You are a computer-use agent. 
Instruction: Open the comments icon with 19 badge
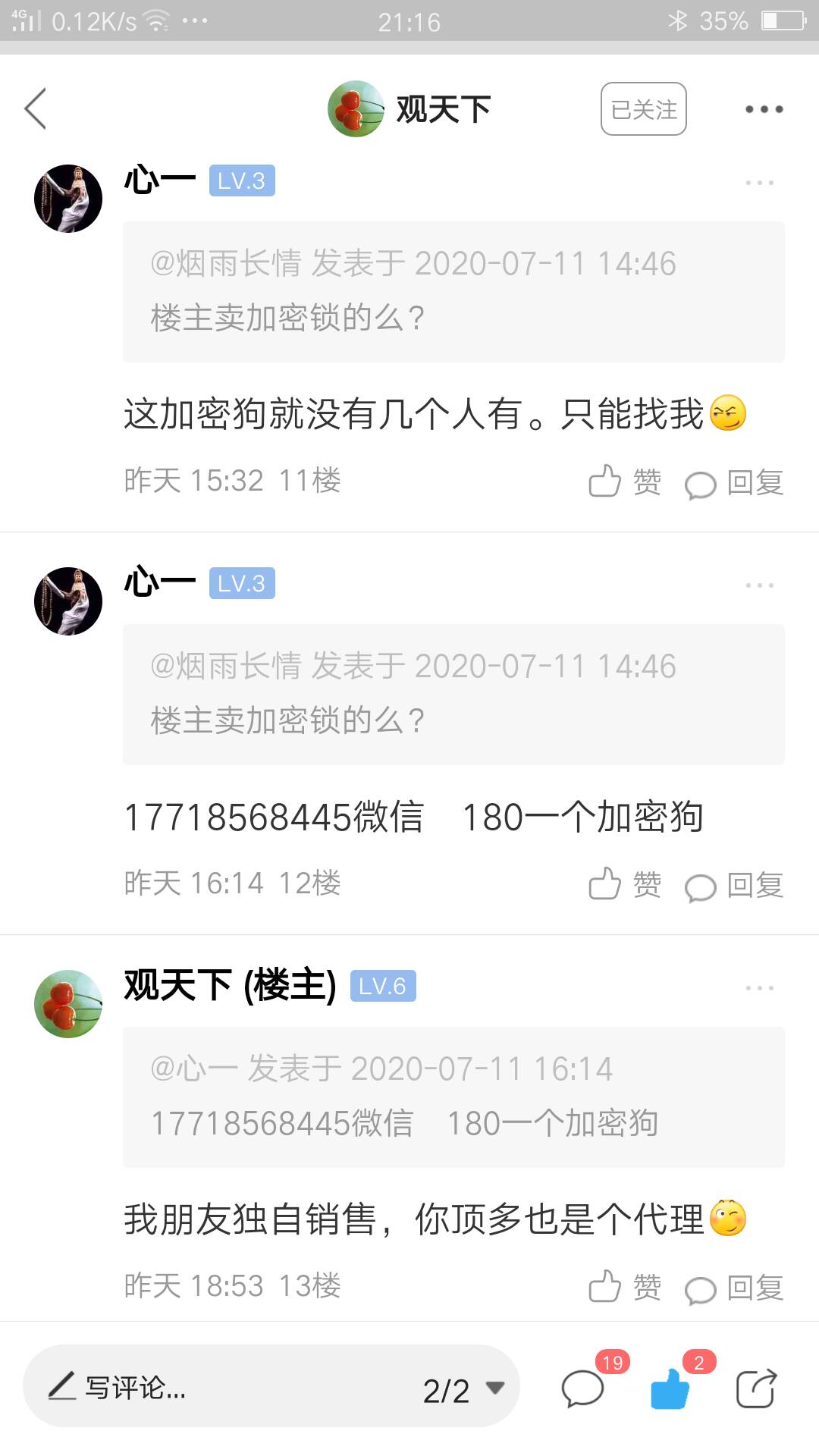click(583, 1389)
